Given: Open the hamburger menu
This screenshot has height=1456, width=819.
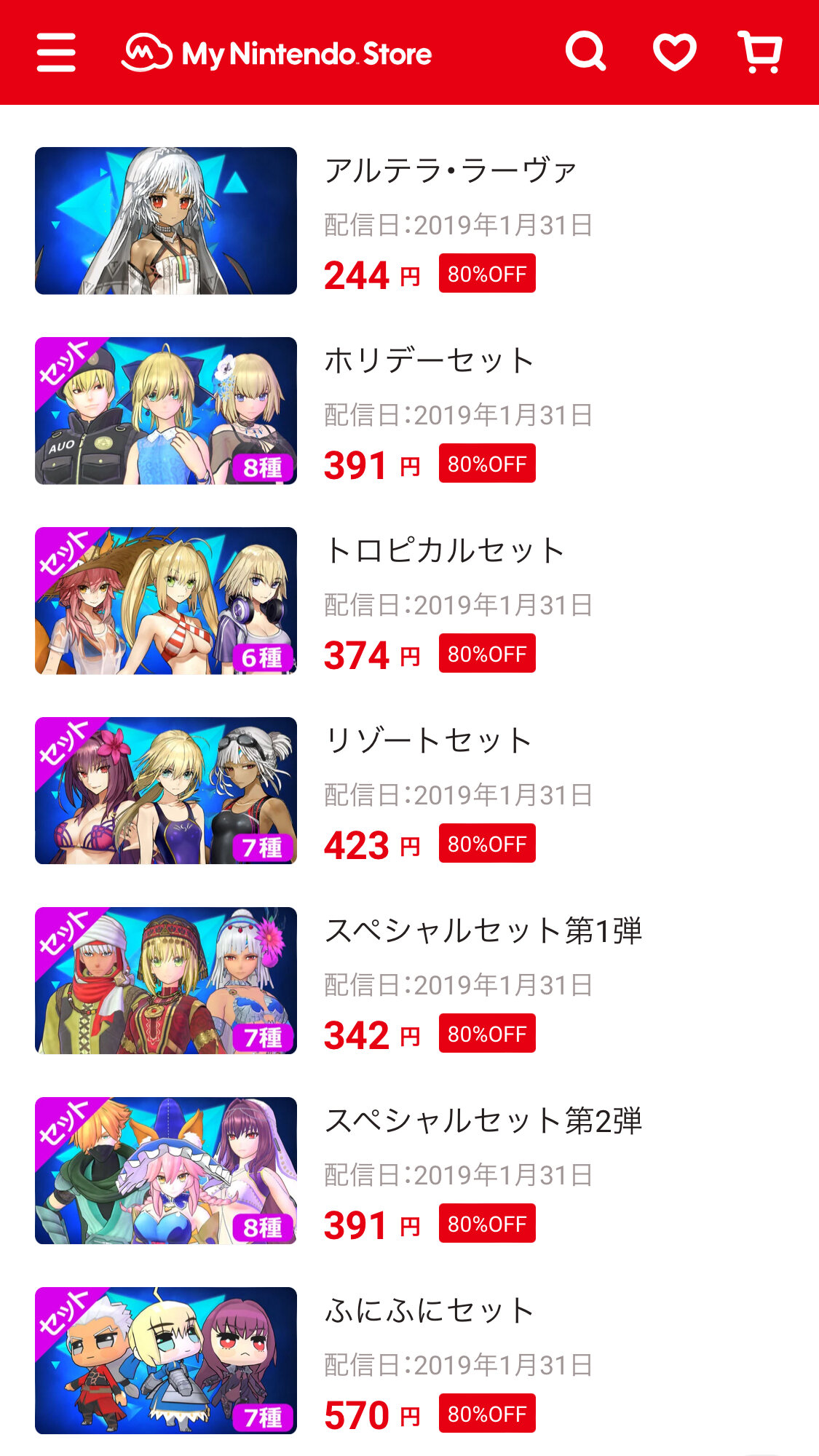Looking at the screenshot, I should point(56,52).
